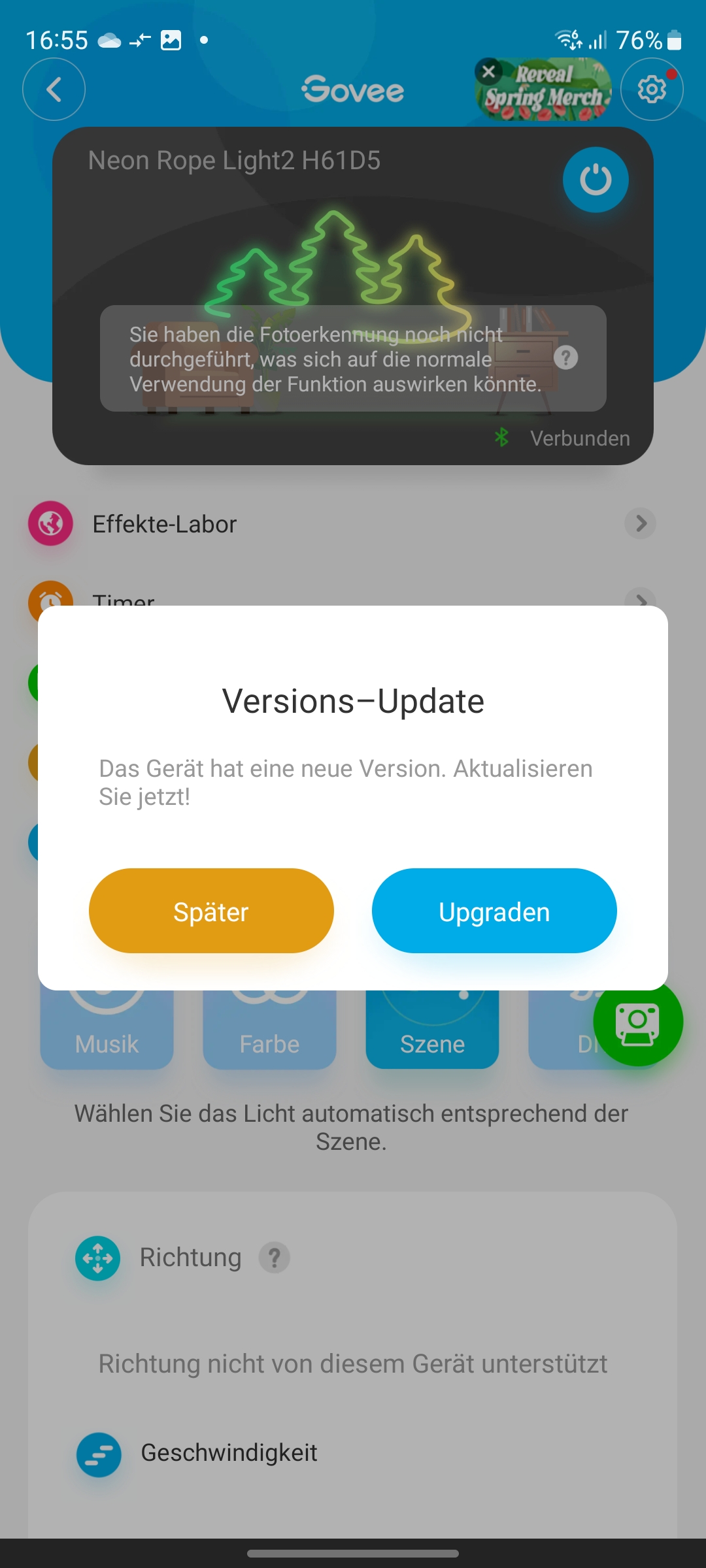
Task: Tap the green camera floating button
Action: 637,1022
